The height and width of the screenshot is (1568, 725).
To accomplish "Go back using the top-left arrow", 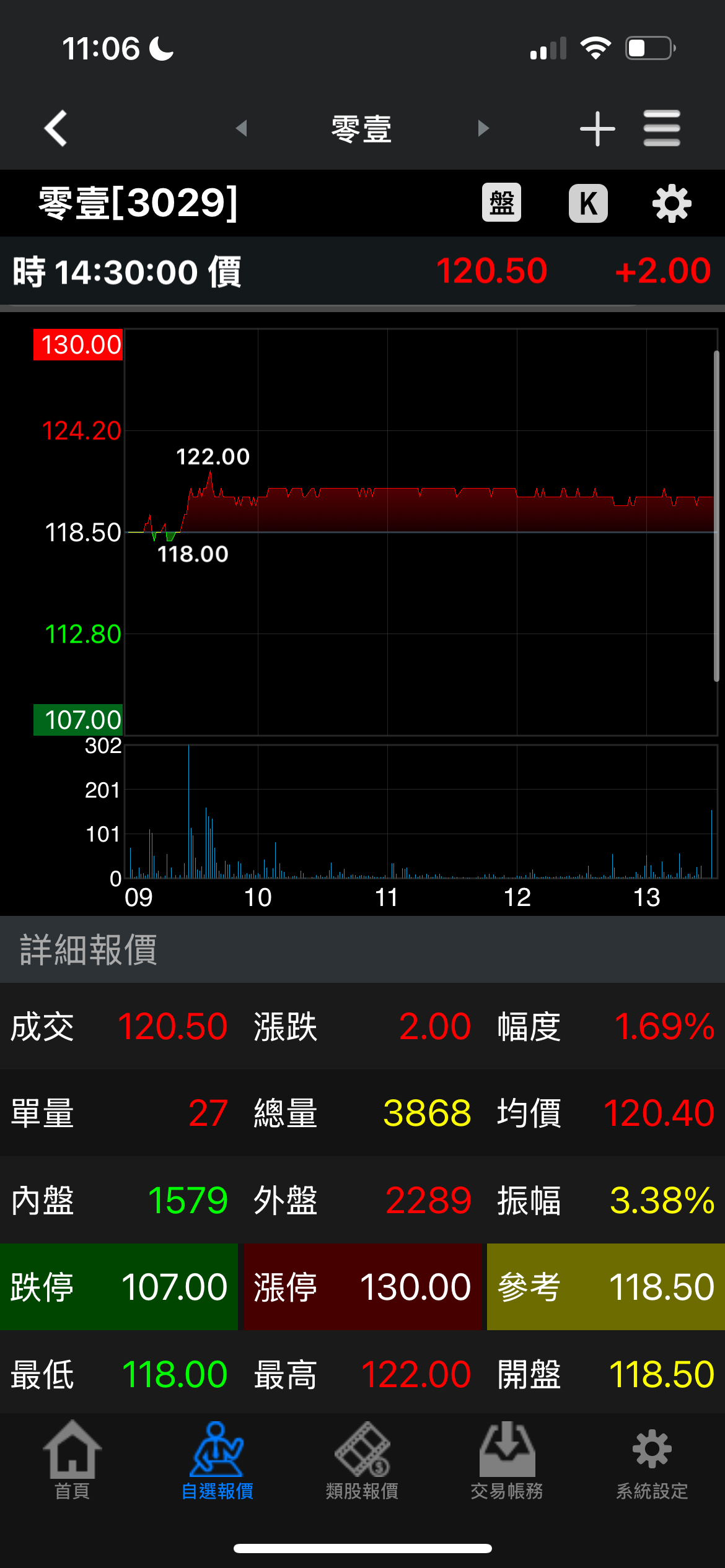I will coord(56,128).
